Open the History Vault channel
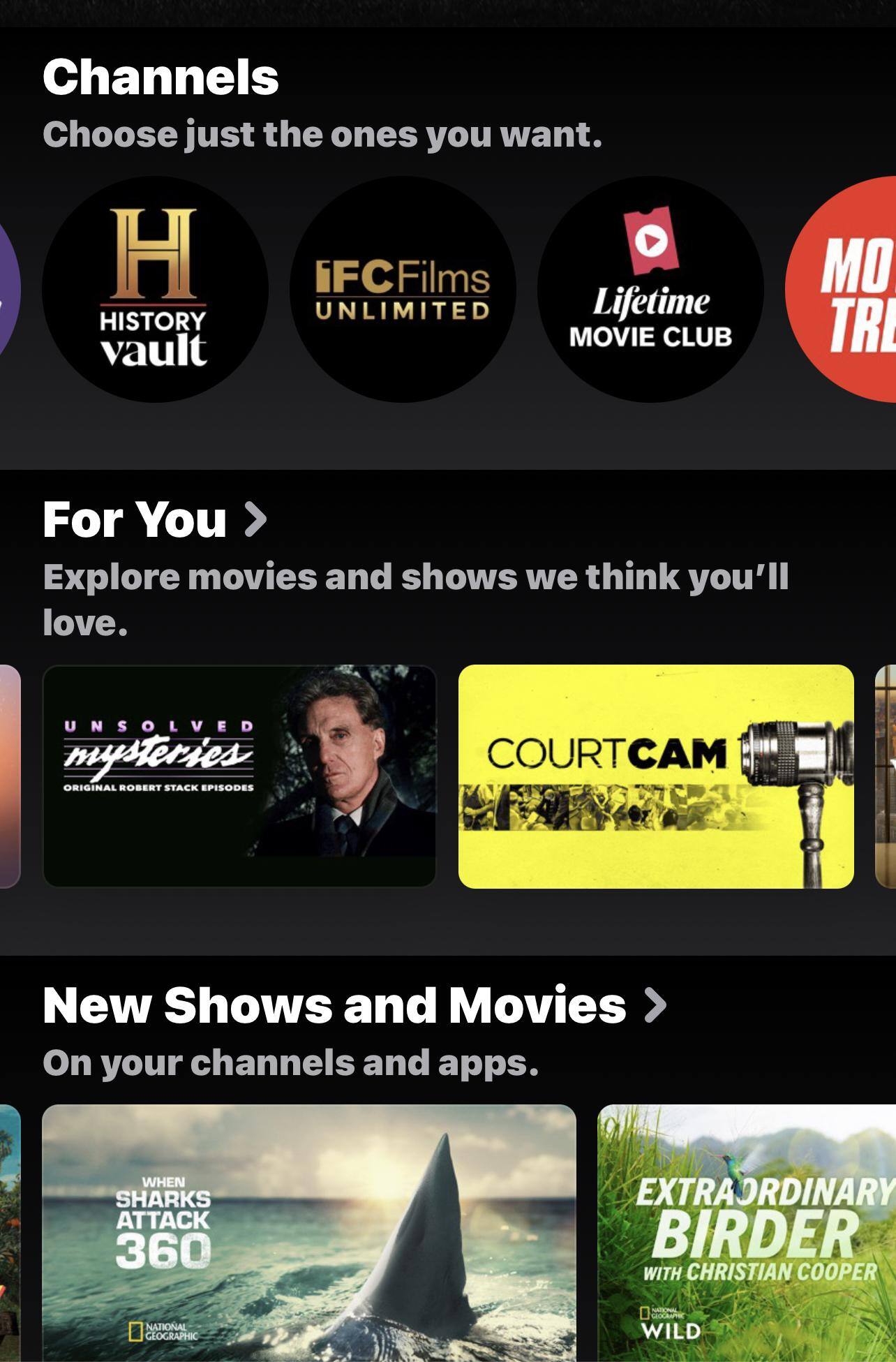This screenshot has height=1362, width=896. click(x=155, y=289)
